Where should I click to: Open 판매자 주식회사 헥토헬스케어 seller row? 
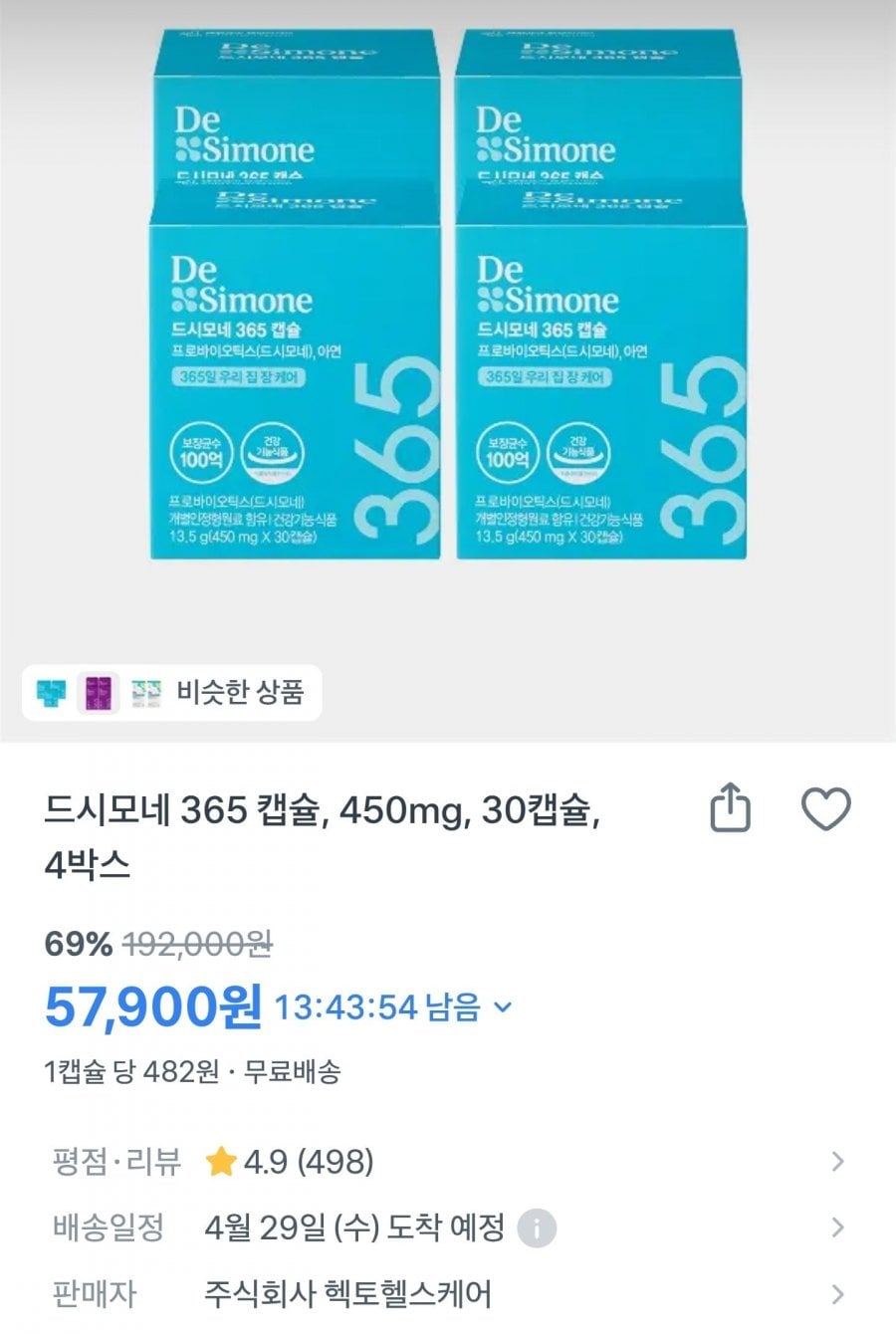point(448,1294)
